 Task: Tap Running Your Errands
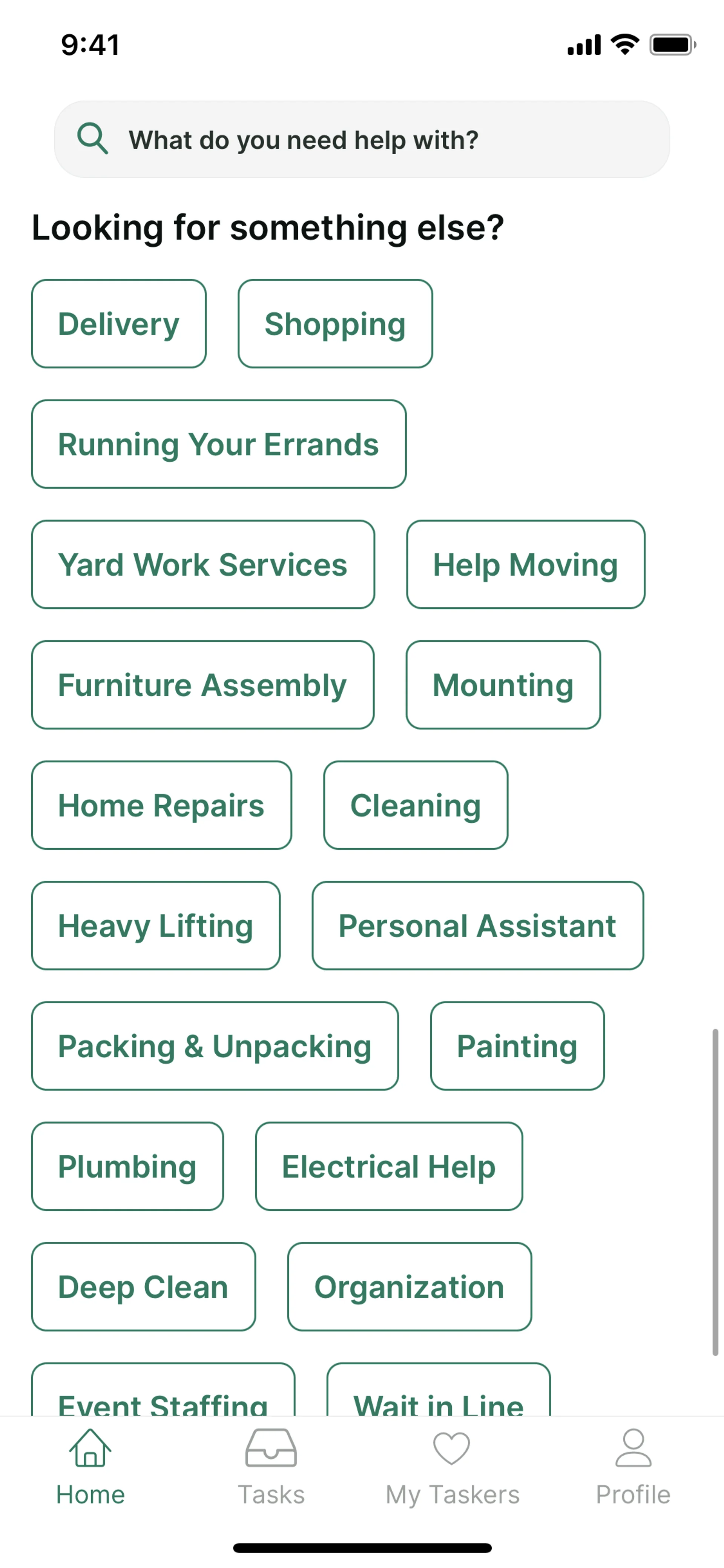218,444
